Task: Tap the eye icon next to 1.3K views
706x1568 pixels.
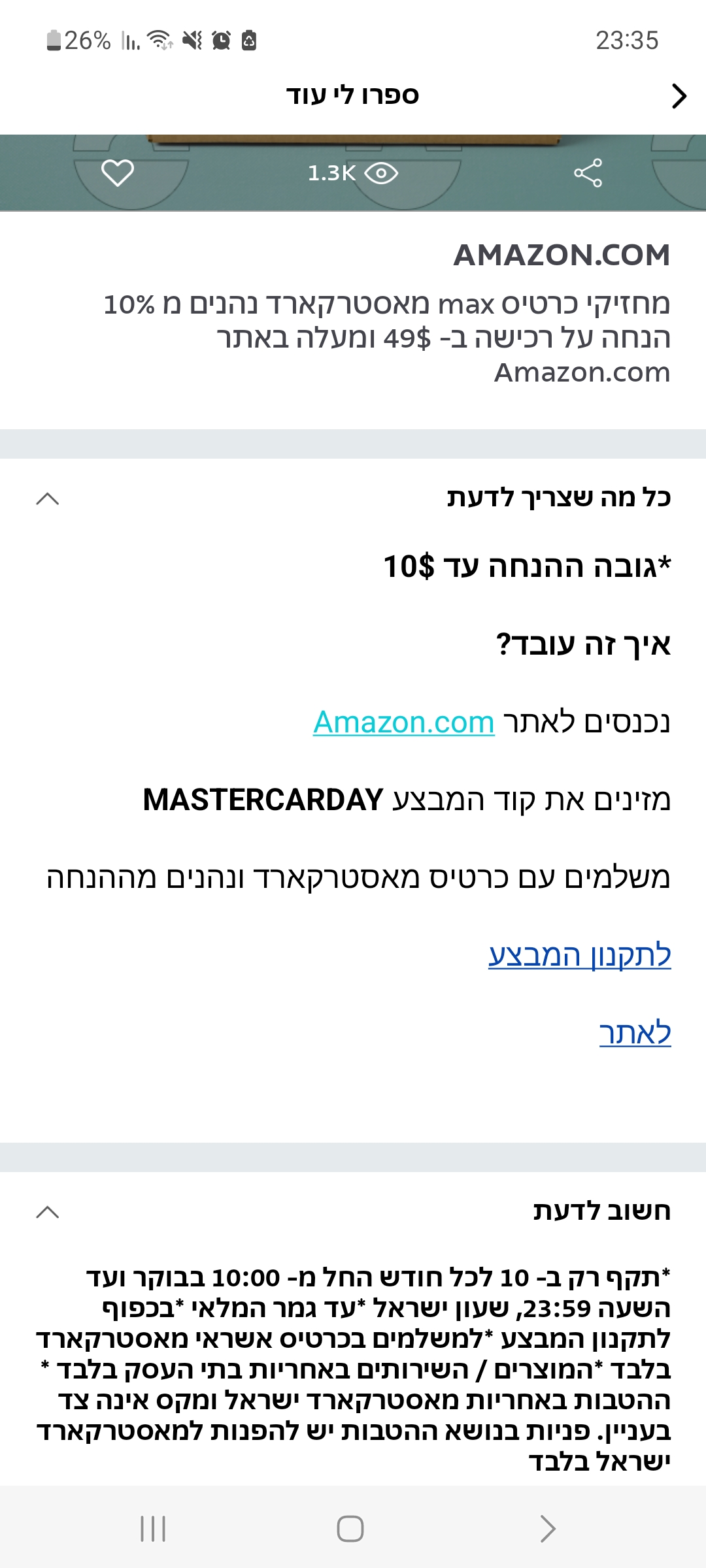Action: (382, 174)
